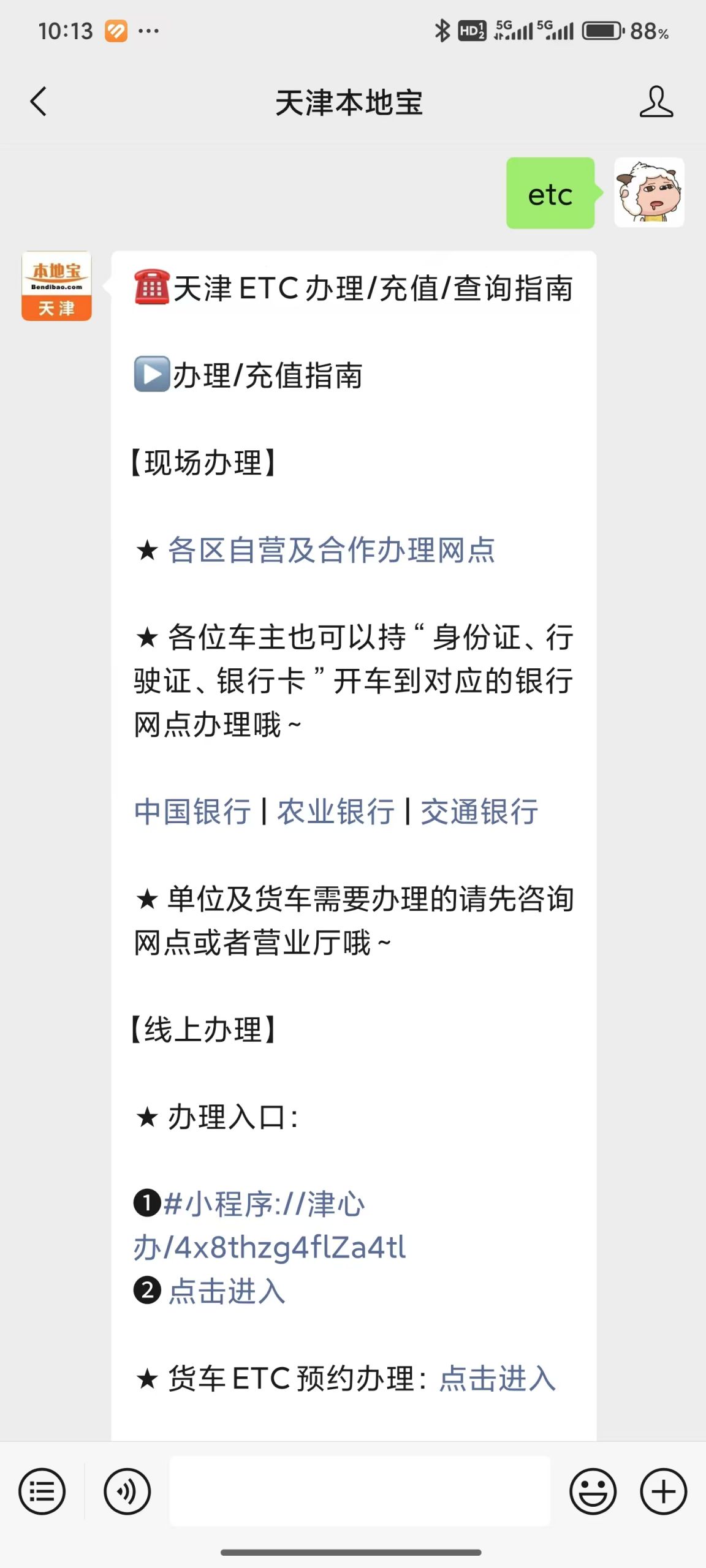Focus the message text field
Image resolution: width=706 pixels, height=1568 pixels.
(360, 1491)
